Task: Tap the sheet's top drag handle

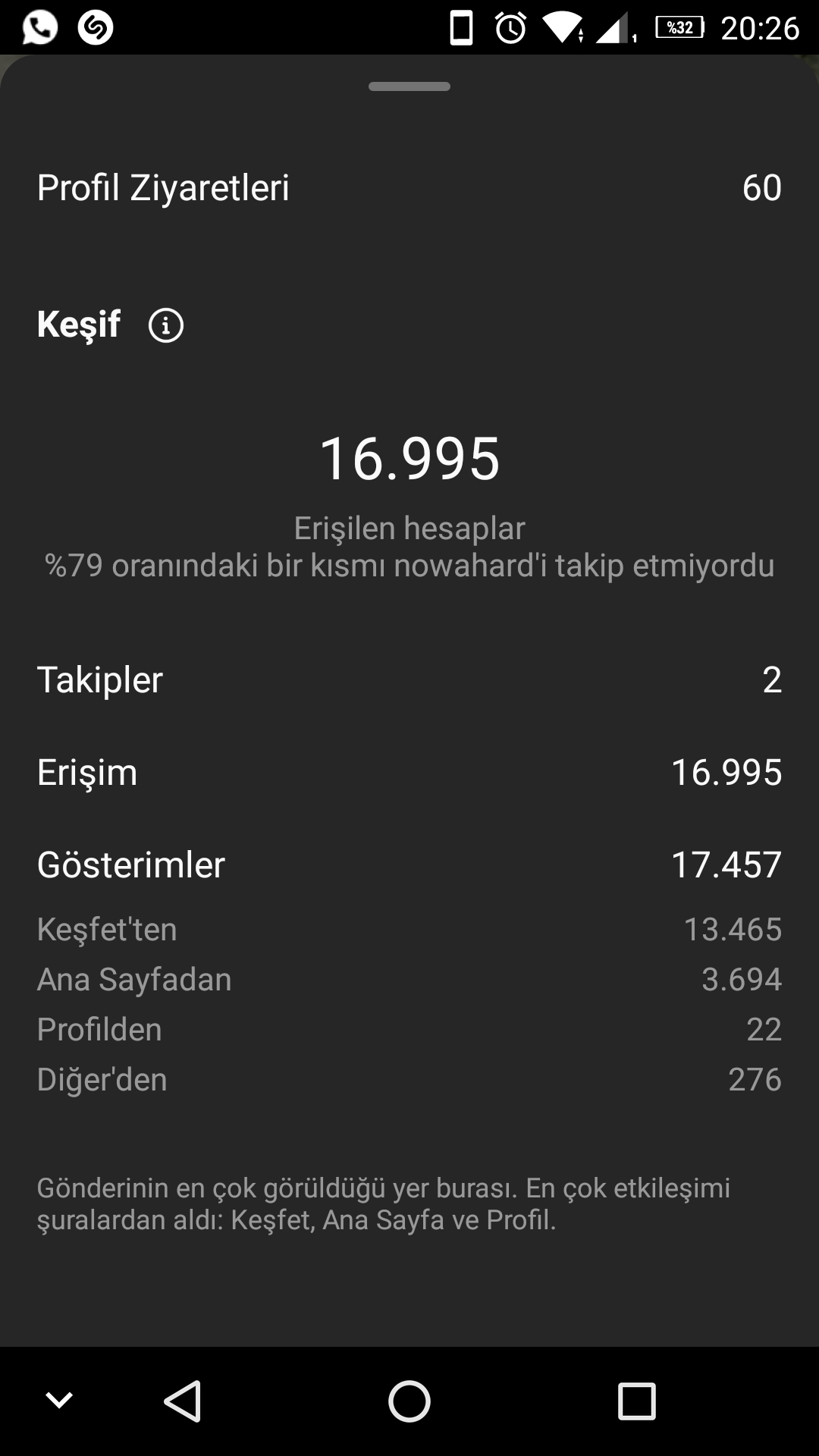Action: (x=409, y=86)
